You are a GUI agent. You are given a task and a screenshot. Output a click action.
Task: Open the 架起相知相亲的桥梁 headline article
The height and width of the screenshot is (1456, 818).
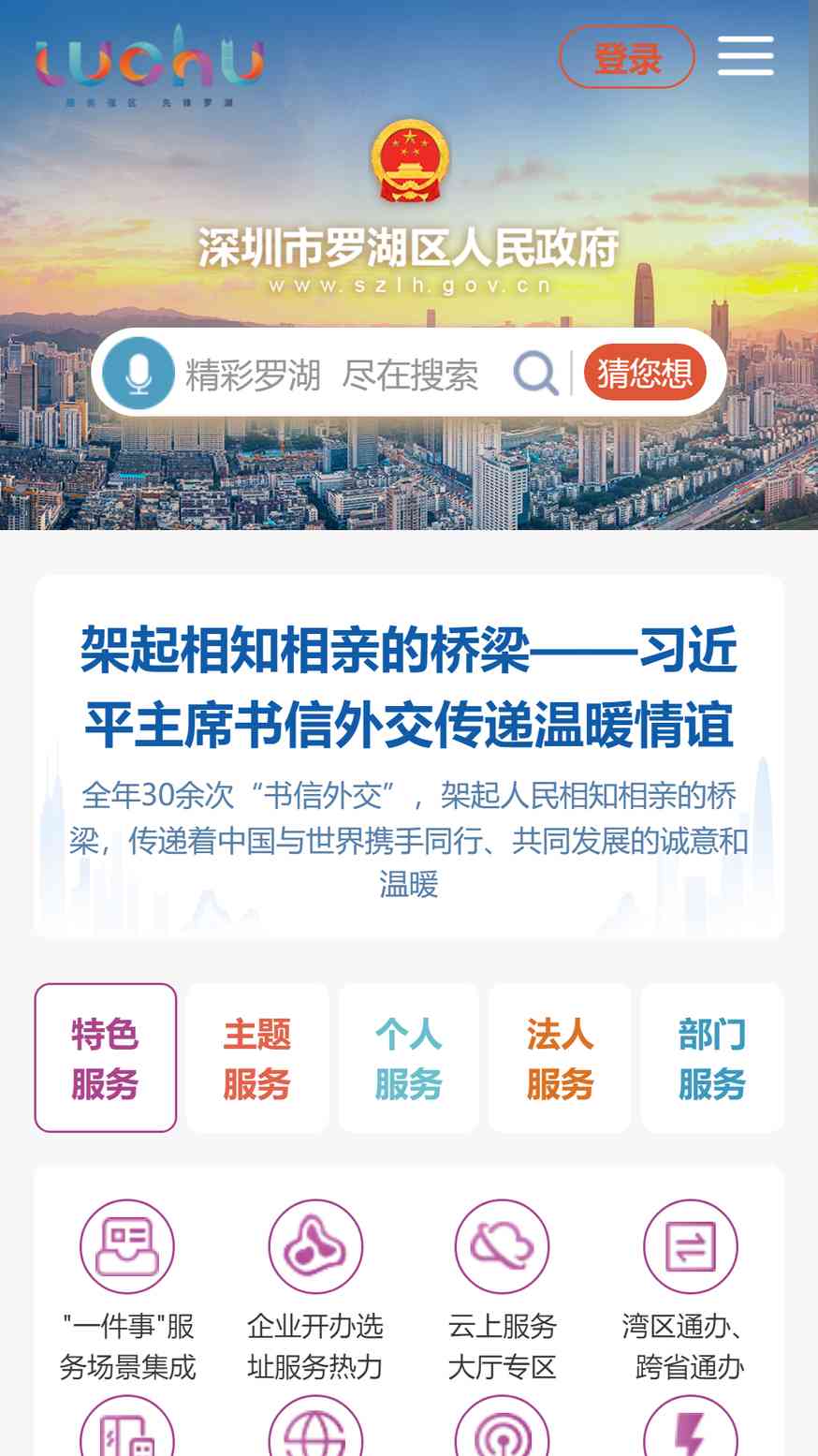(x=409, y=687)
